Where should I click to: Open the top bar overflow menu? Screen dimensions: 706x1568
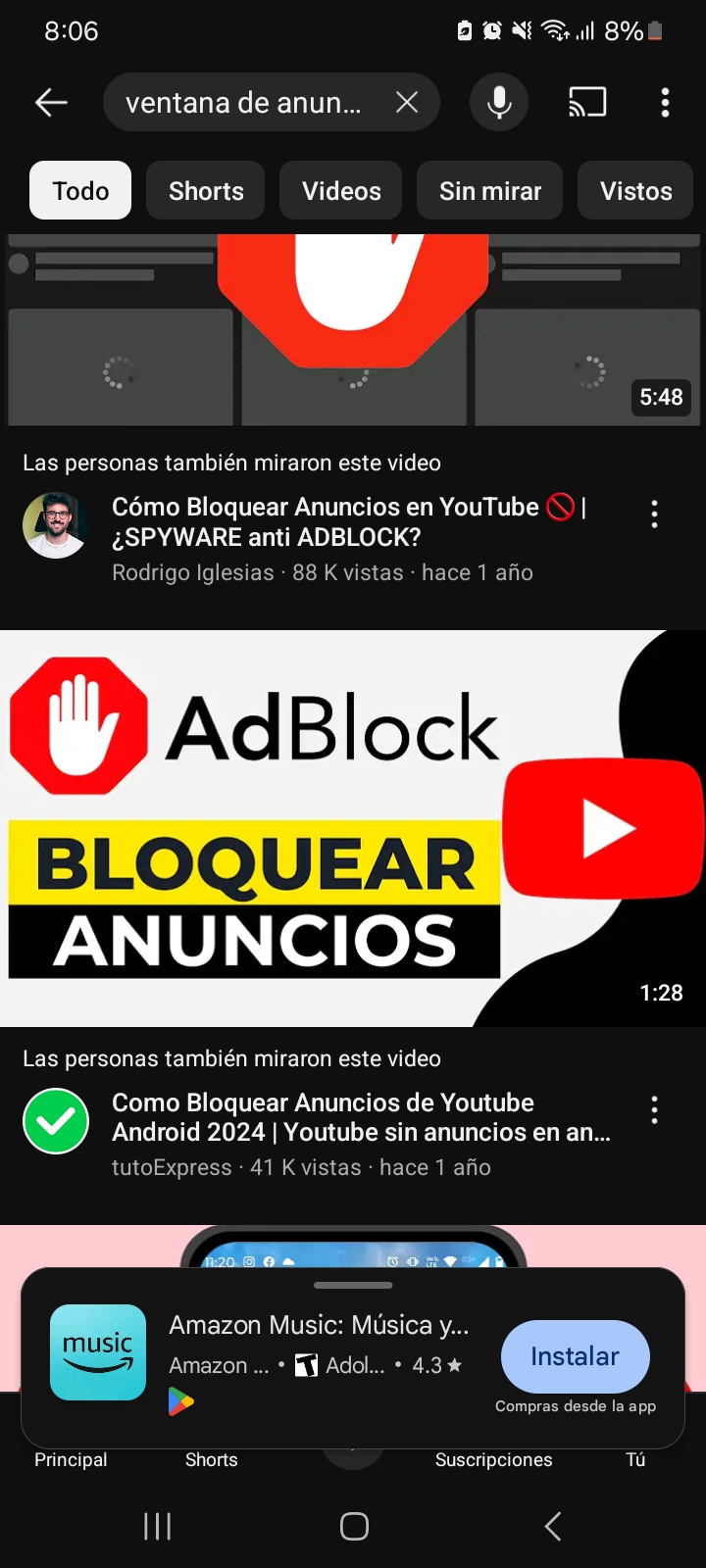point(665,102)
